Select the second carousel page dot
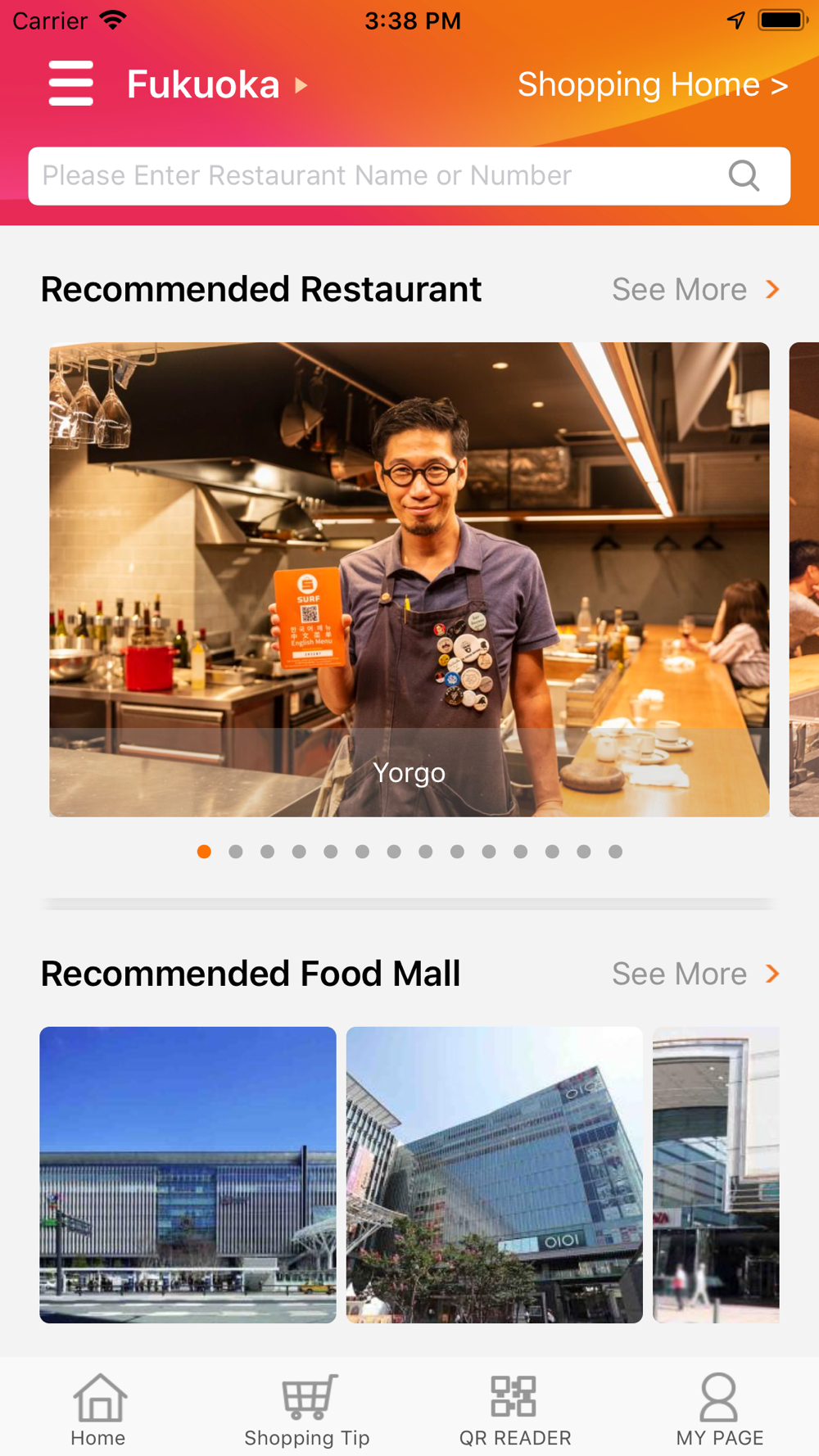Viewport: 819px width, 1456px height. (236, 852)
